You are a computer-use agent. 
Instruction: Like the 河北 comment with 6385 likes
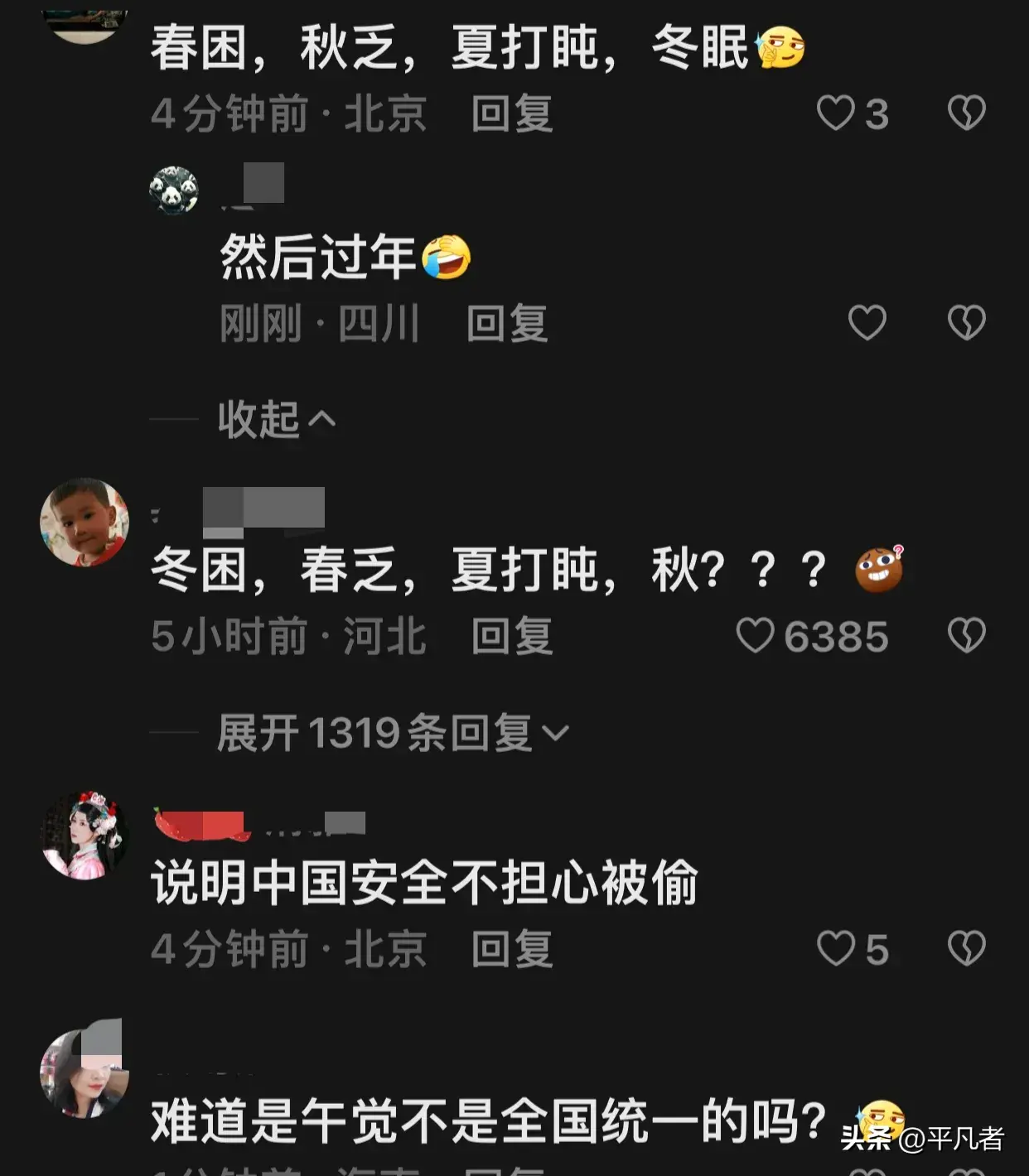755,636
